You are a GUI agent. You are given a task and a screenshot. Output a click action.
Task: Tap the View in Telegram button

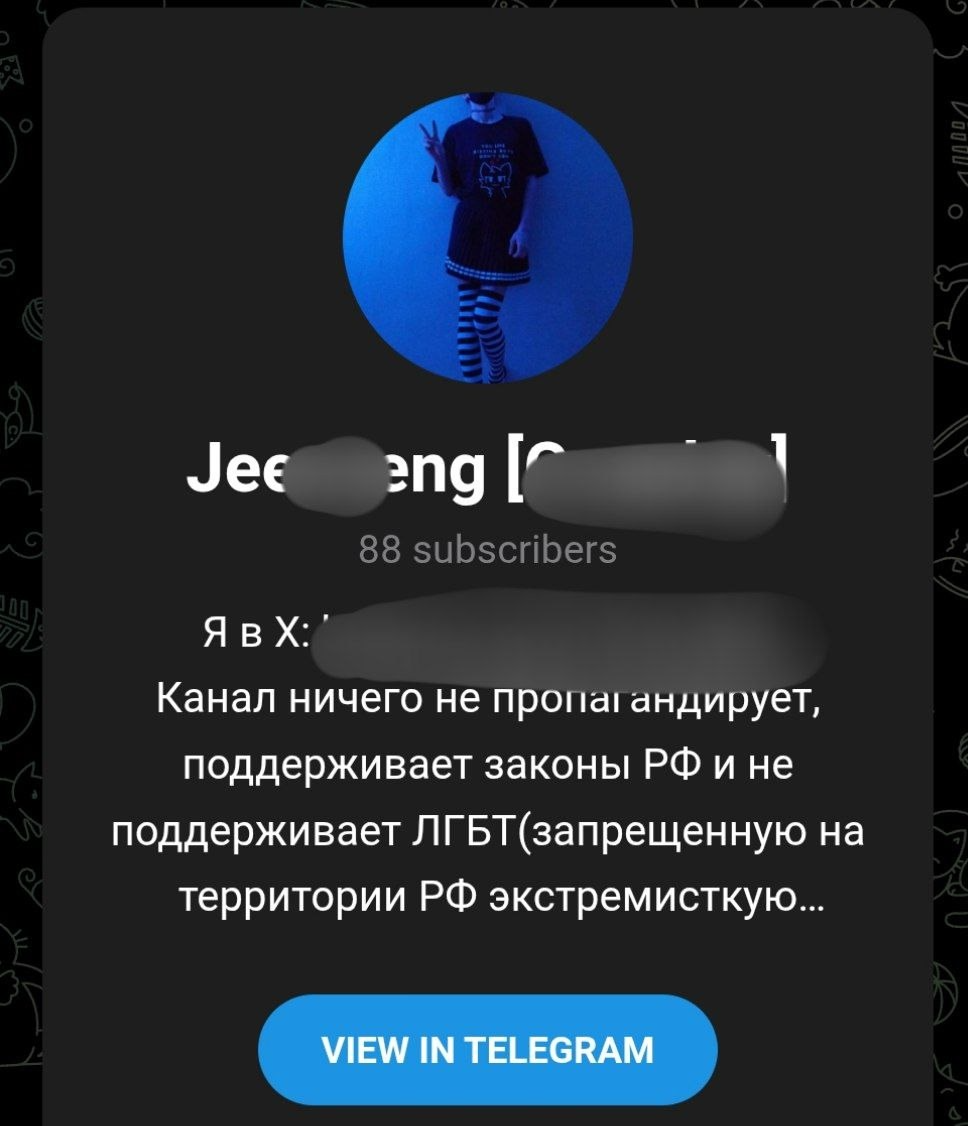pyautogui.click(x=488, y=1049)
